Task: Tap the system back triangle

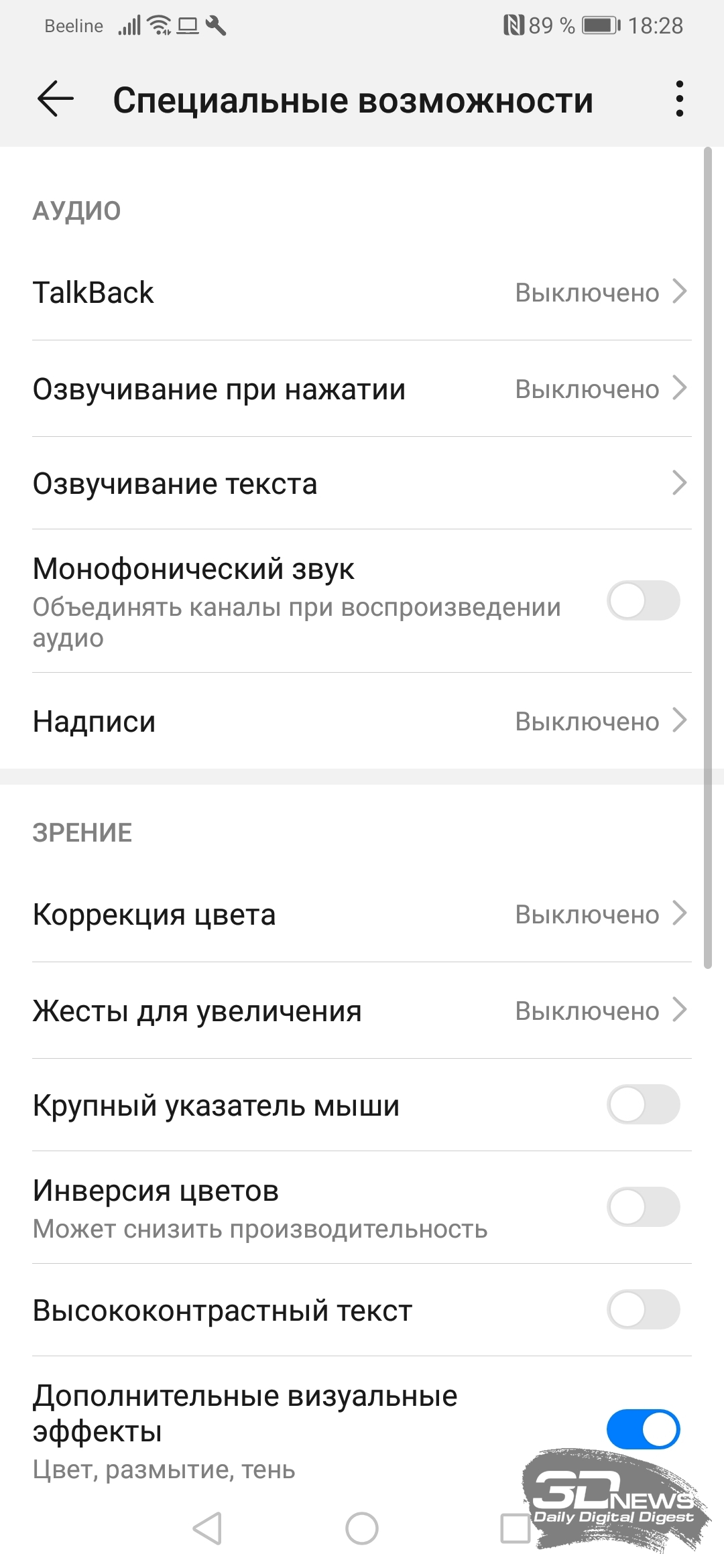Action: [207, 1528]
